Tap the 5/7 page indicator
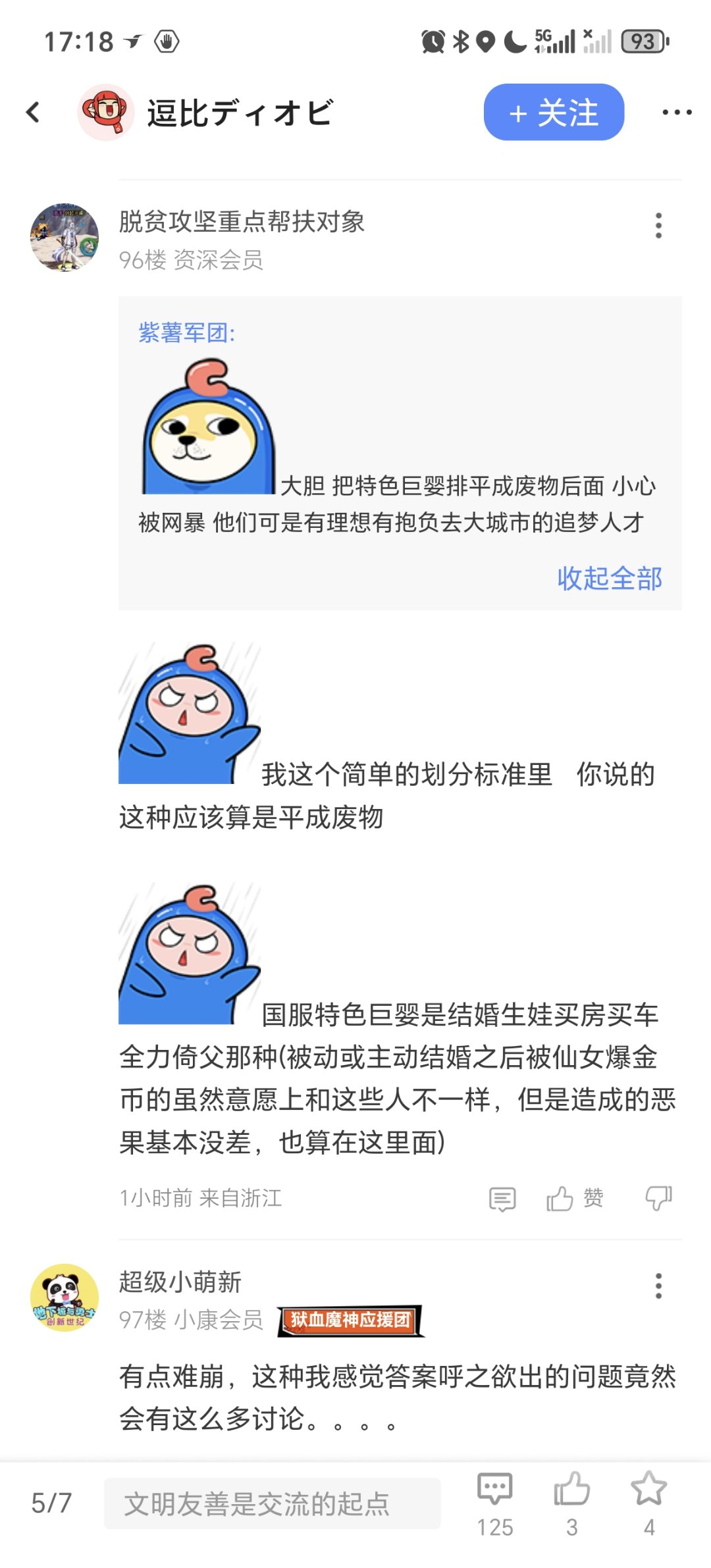Viewport: 711px width, 1568px height. tap(51, 1503)
